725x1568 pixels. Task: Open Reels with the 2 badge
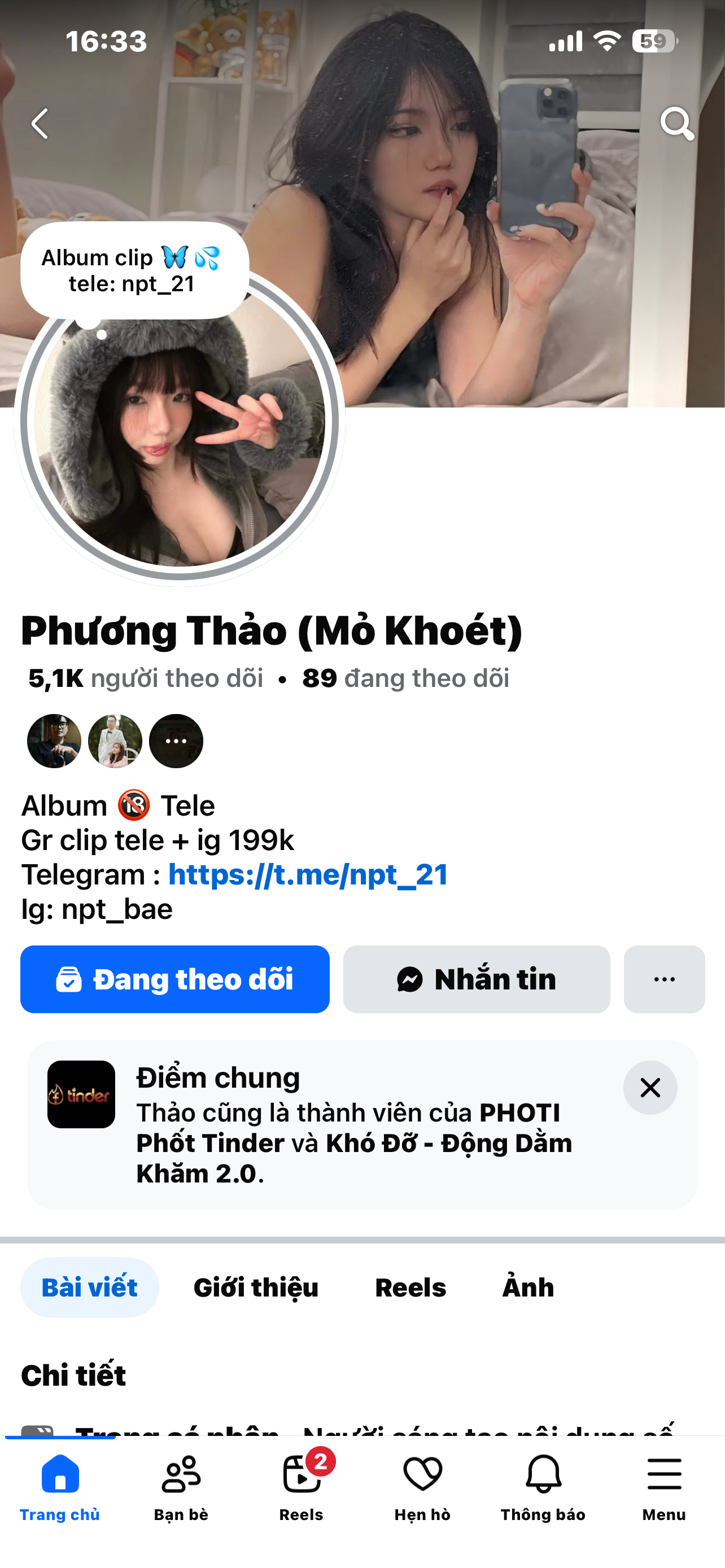302,1486
